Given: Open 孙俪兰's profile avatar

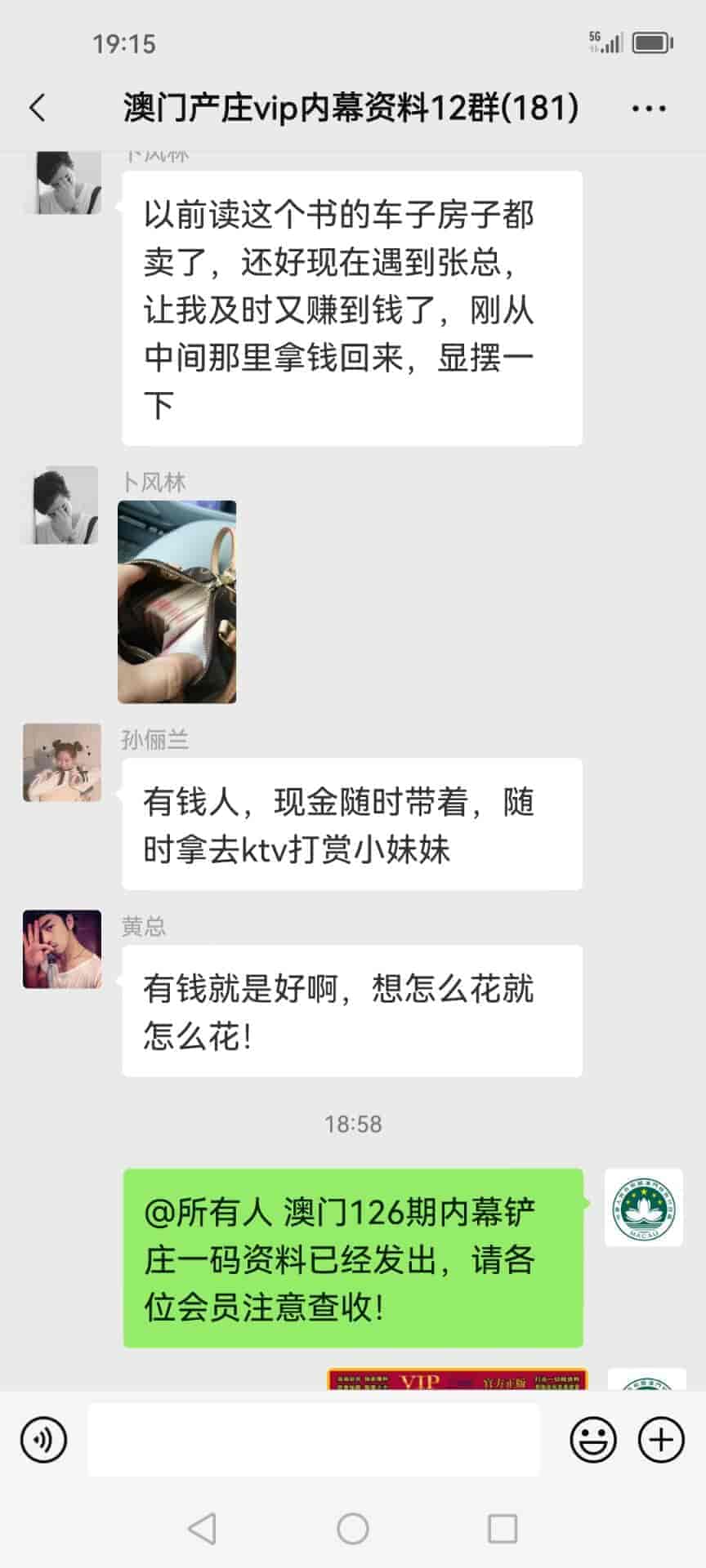Looking at the screenshot, I should tap(62, 762).
